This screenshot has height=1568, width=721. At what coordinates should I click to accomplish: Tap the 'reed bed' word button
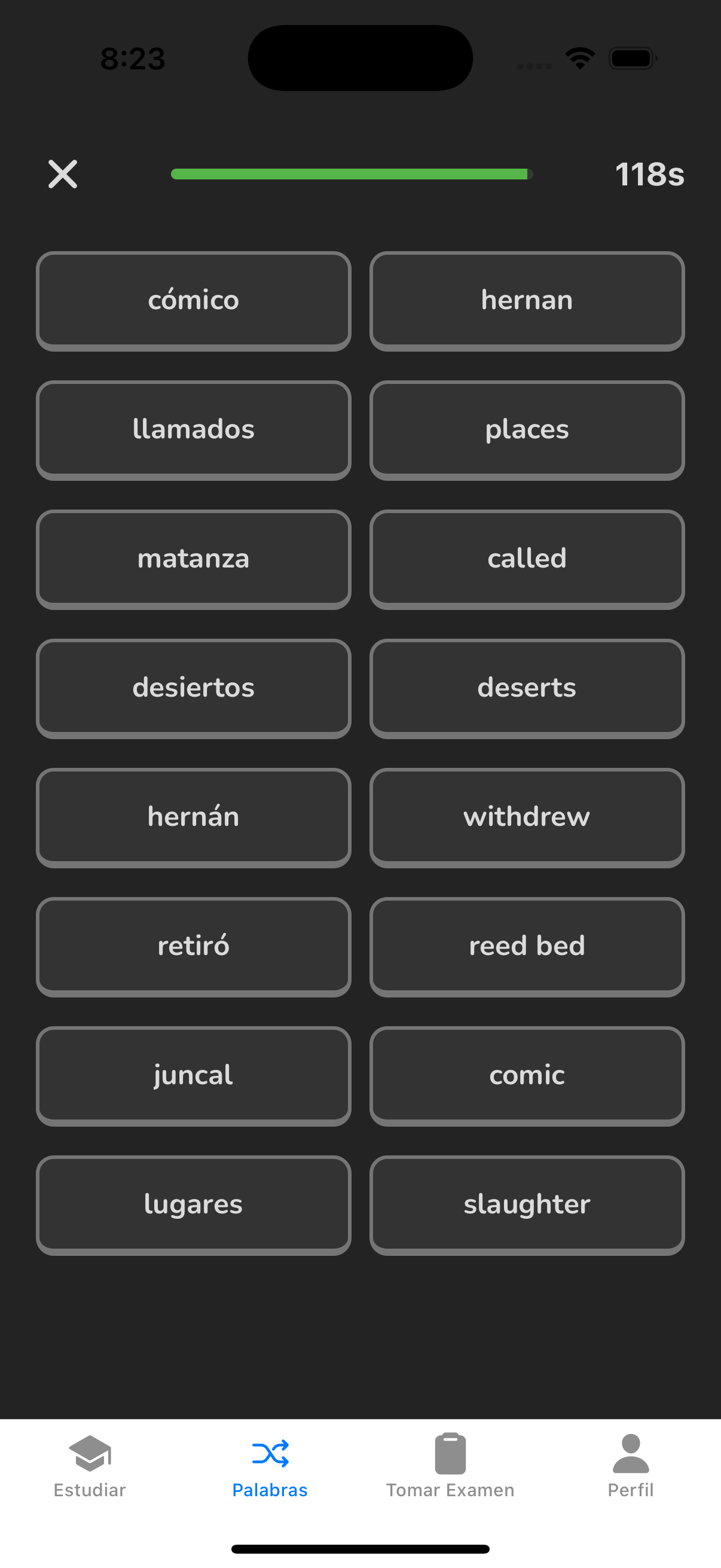pyautogui.click(x=526, y=946)
